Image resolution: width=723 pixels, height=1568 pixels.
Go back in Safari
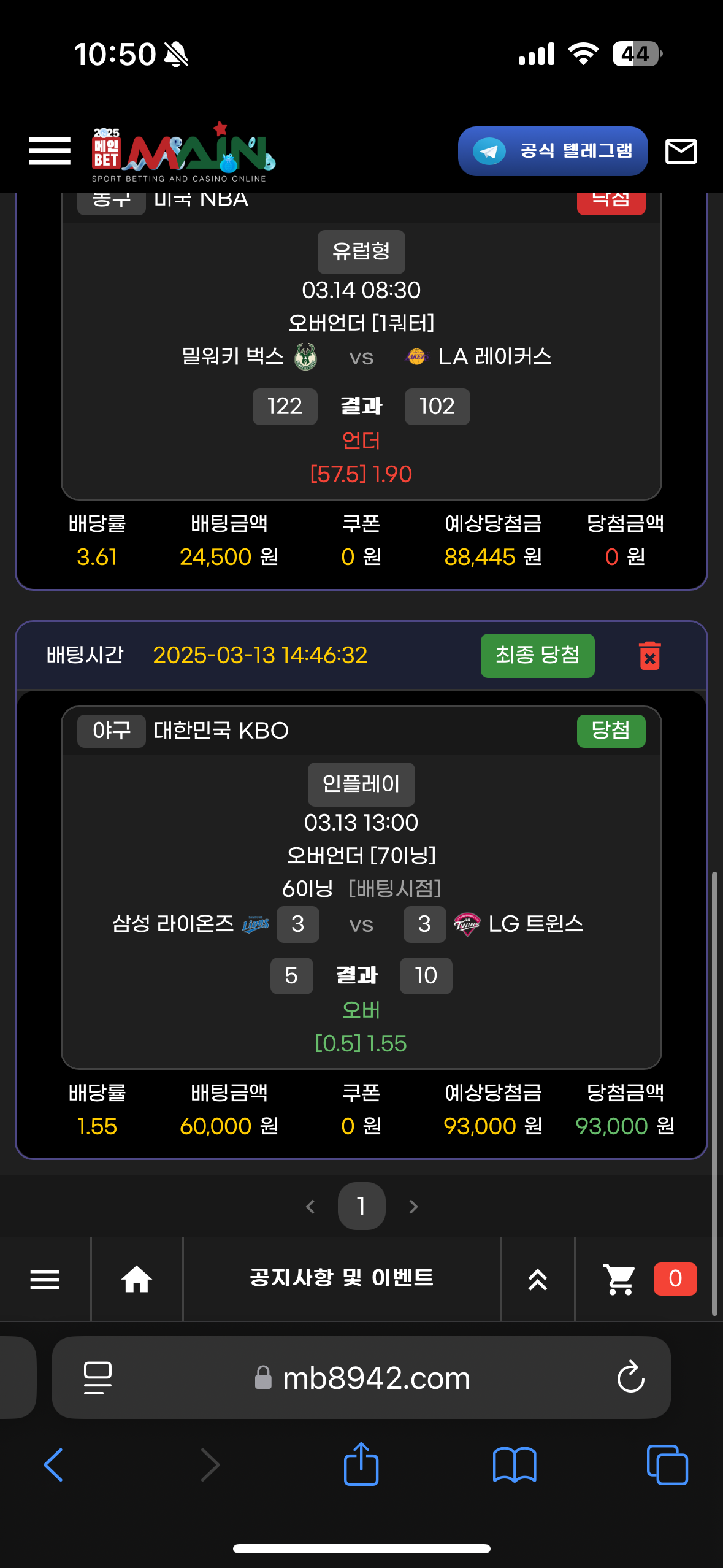pyautogui.click(x=54, y=1465)
